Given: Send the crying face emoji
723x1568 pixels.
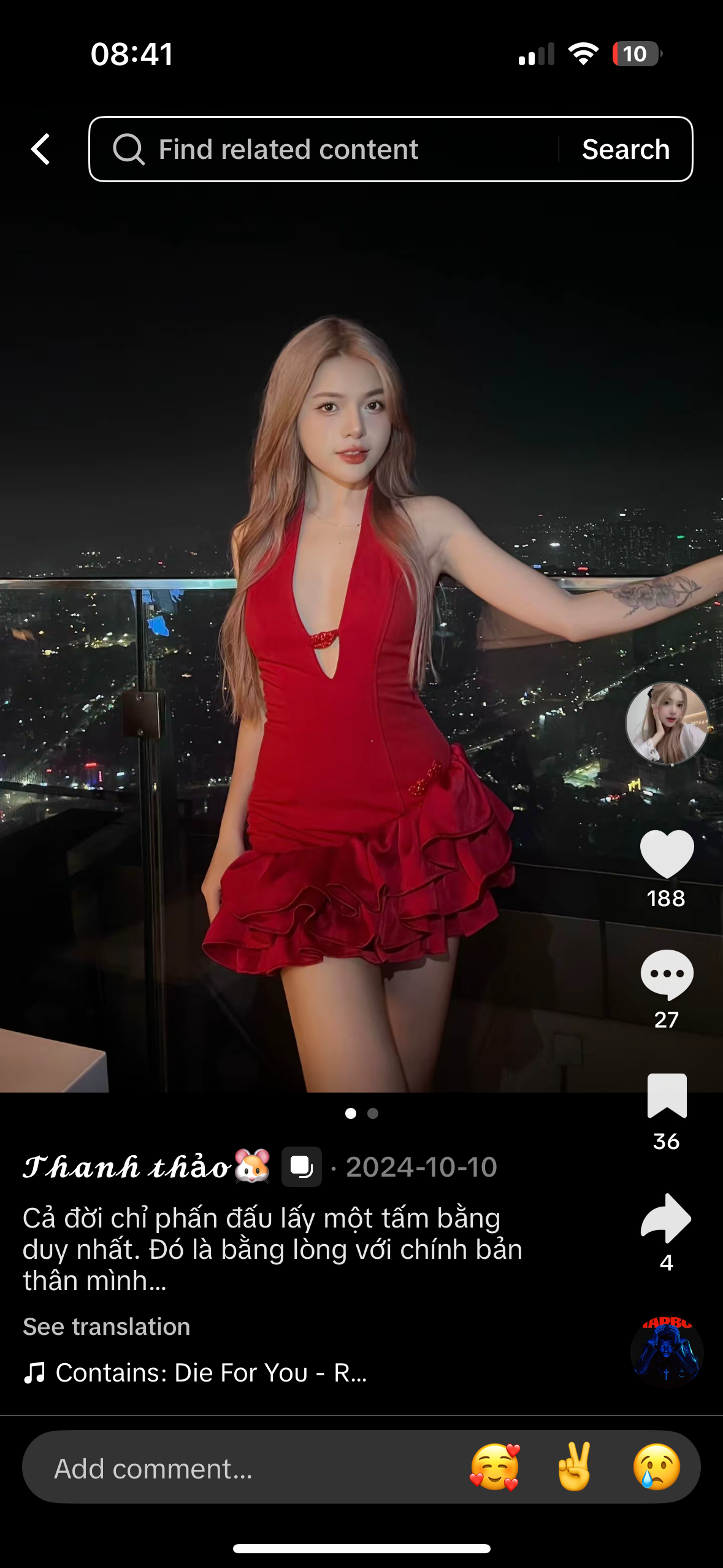Looking at the screenshot, I should pos(656,1467).
